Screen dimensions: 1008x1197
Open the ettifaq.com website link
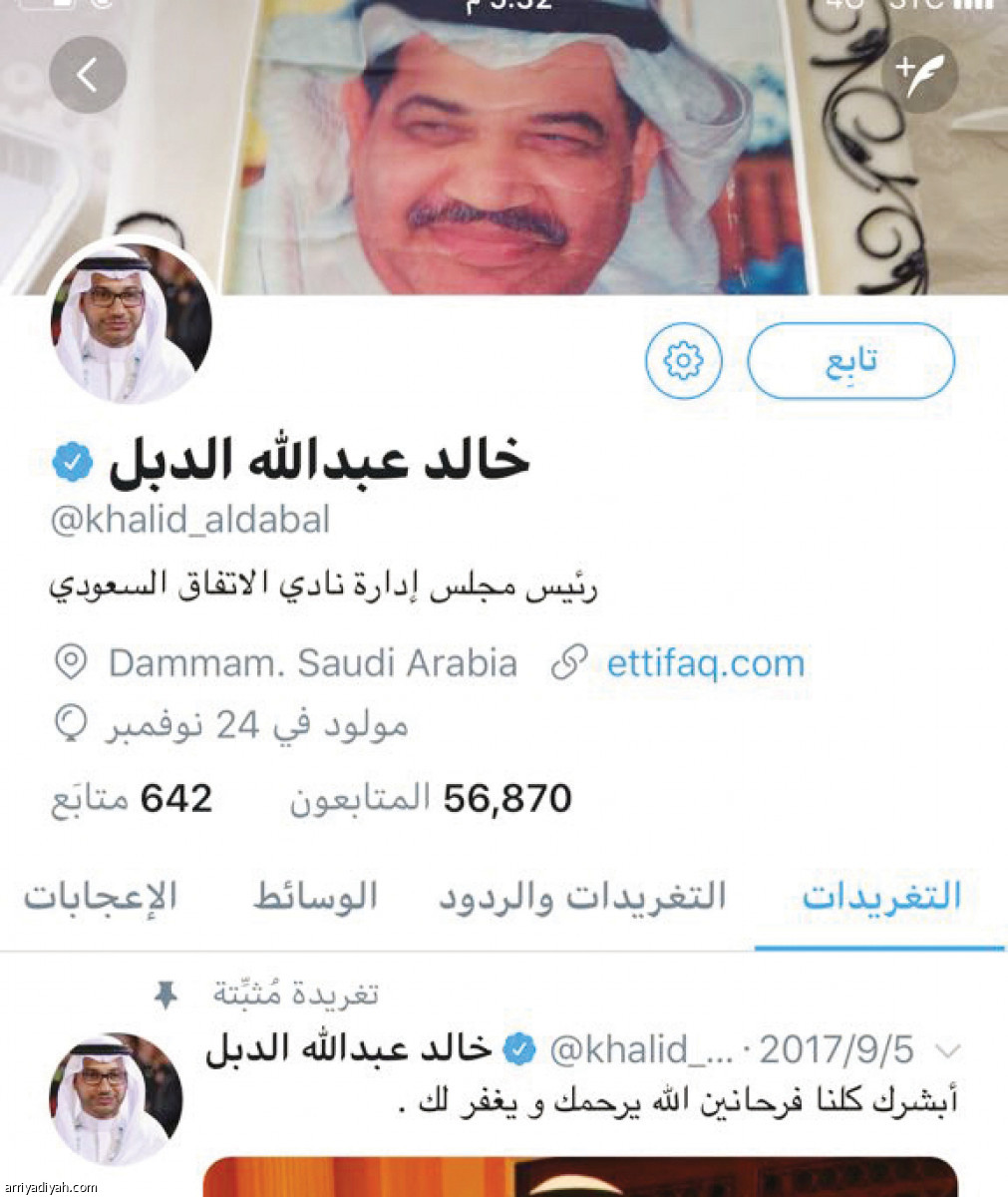pos(705,663)
